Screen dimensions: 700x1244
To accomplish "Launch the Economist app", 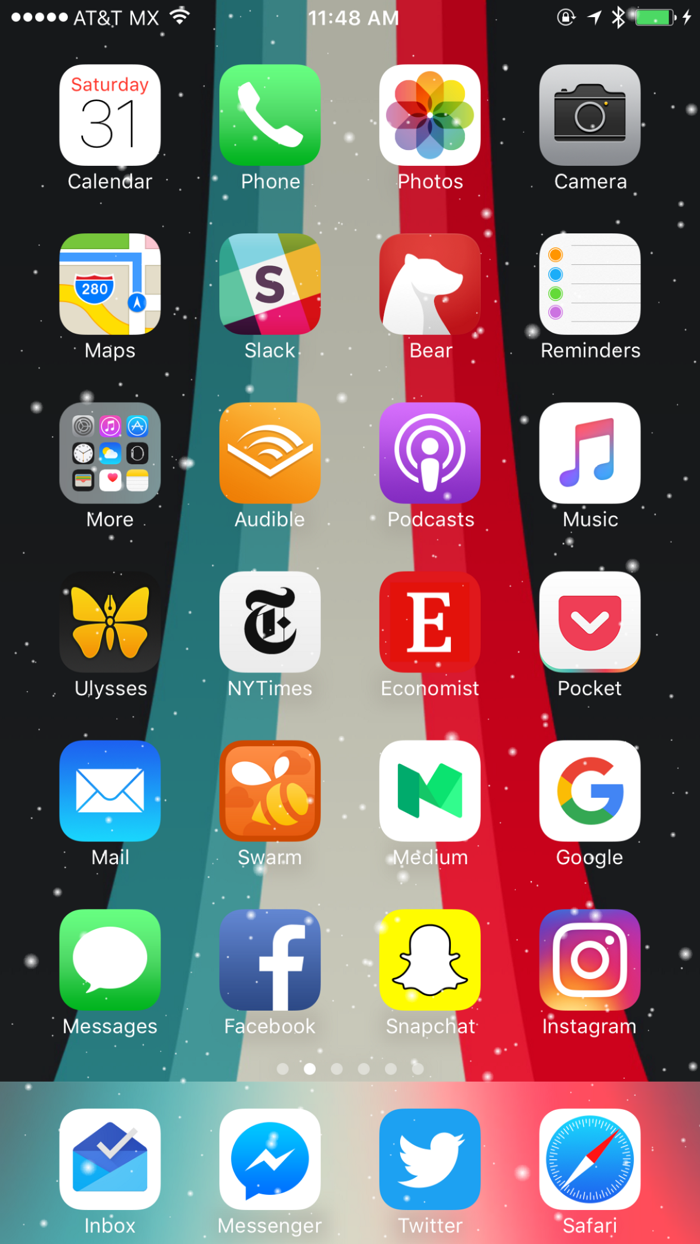I will 430,622.
